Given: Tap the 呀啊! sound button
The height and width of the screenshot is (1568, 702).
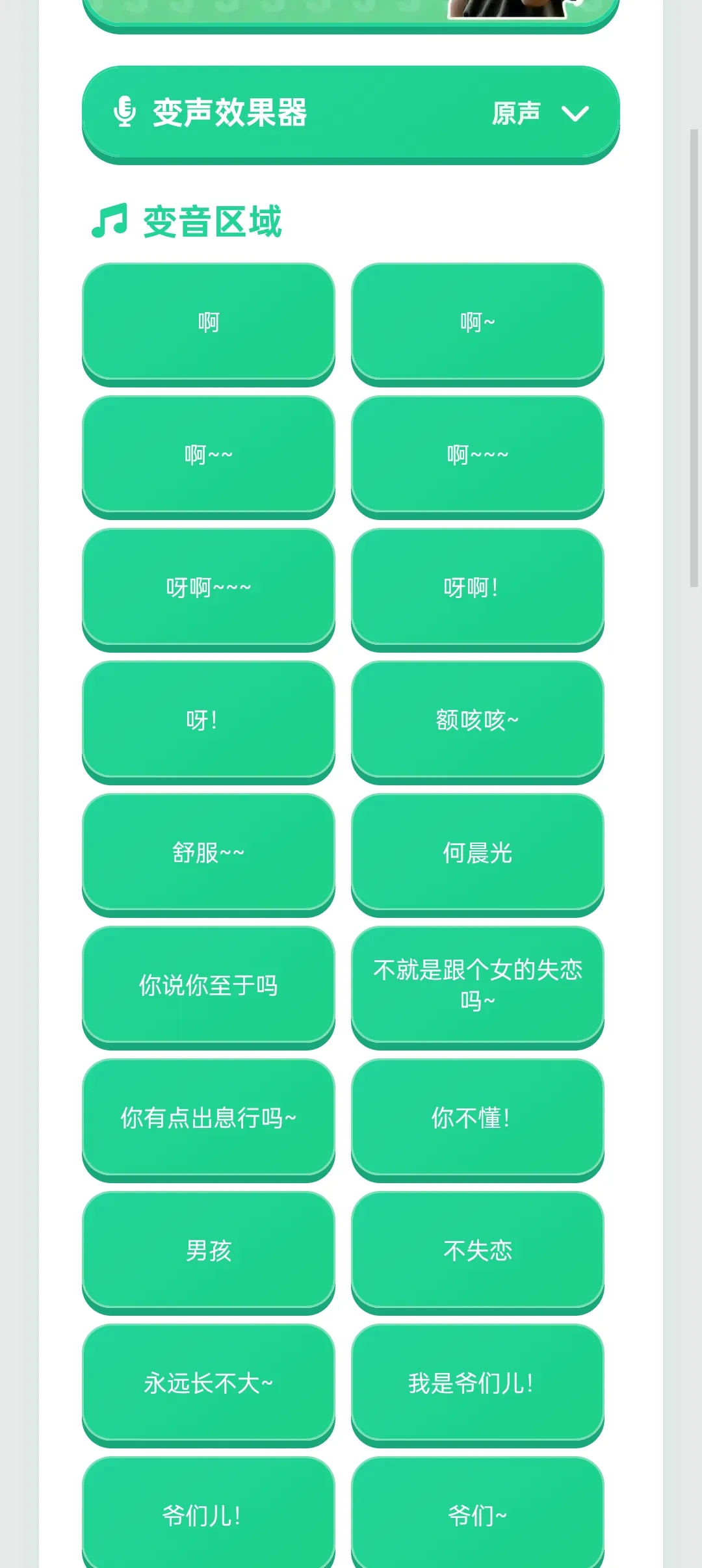Looking at the screenshot, I should point(478,589).
